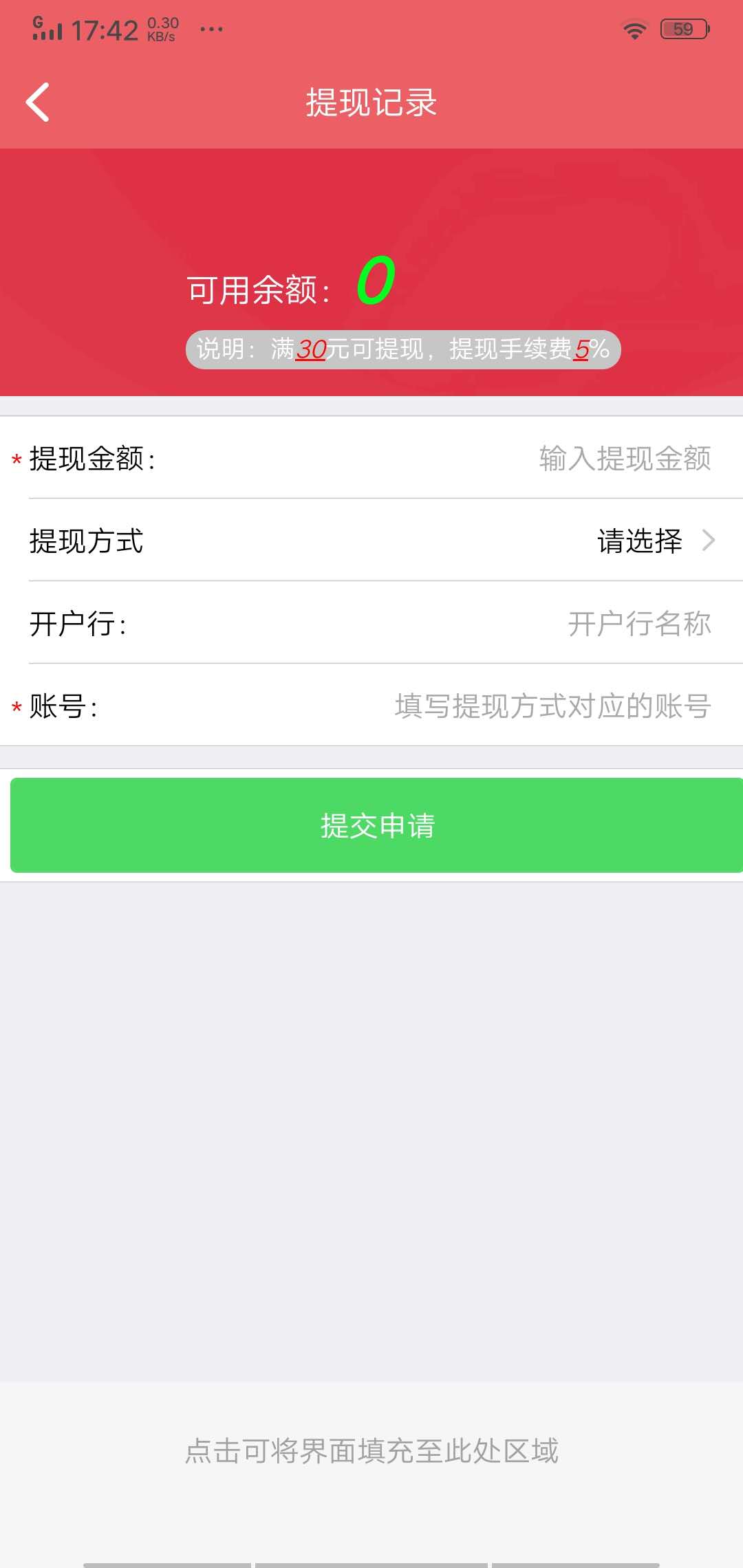Tap the 账号 account input field
This screenshot has width=743, height=1568.
coord(552,706)
